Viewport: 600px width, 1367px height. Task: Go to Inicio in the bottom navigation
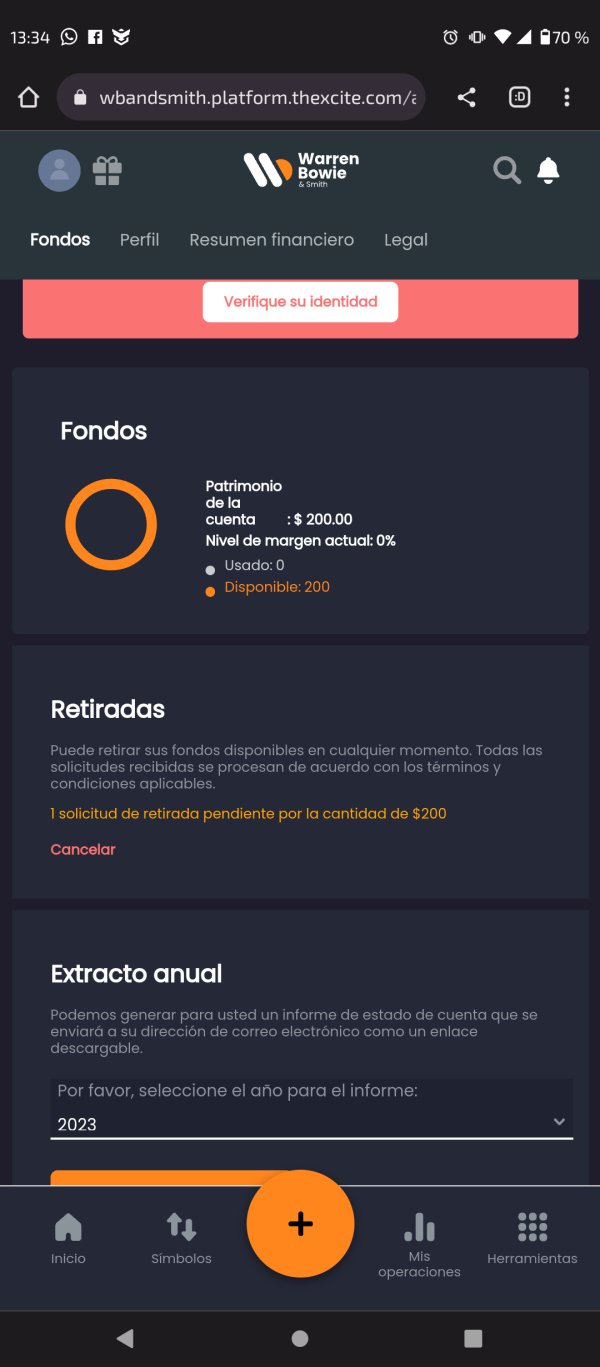tap(68, 1239)
